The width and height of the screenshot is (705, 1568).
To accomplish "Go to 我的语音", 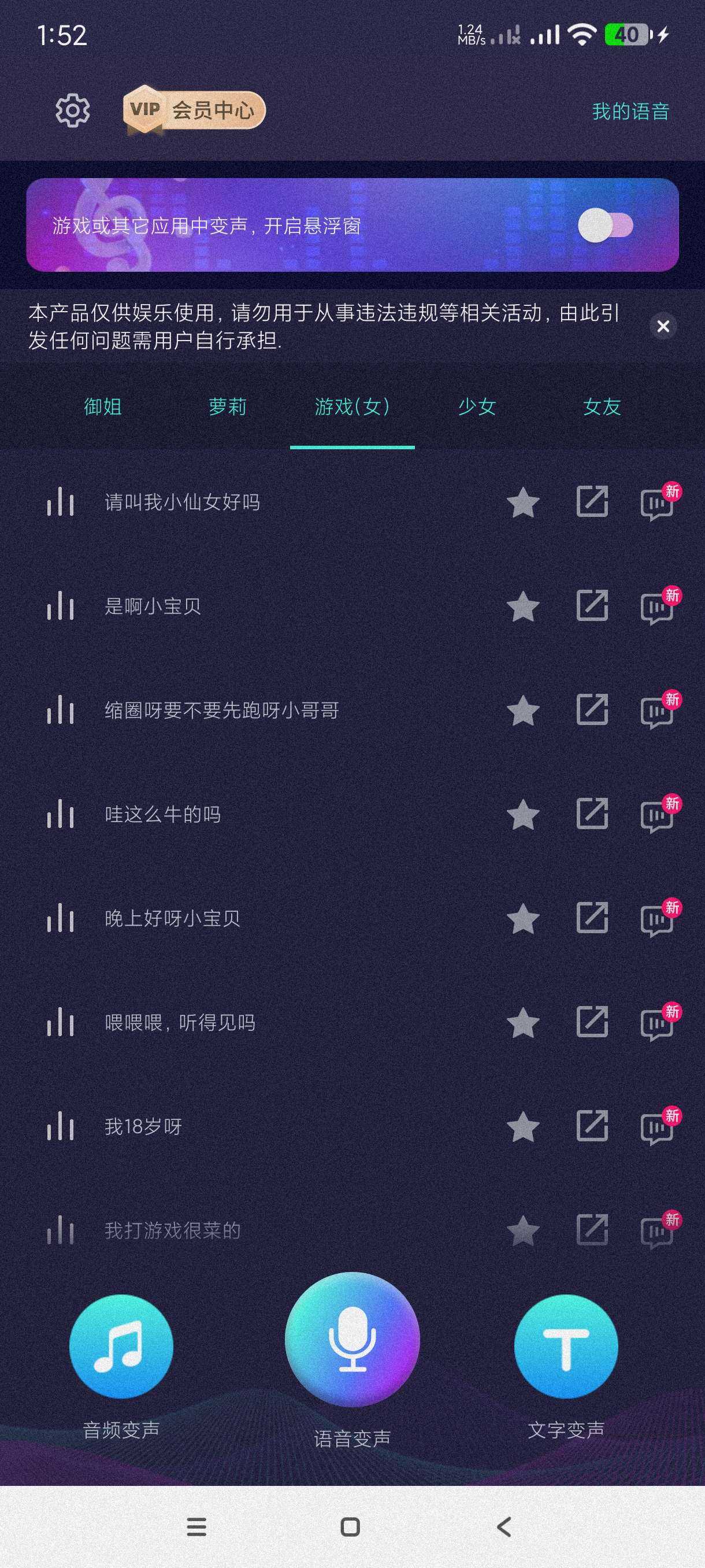I will coord(630,112).
